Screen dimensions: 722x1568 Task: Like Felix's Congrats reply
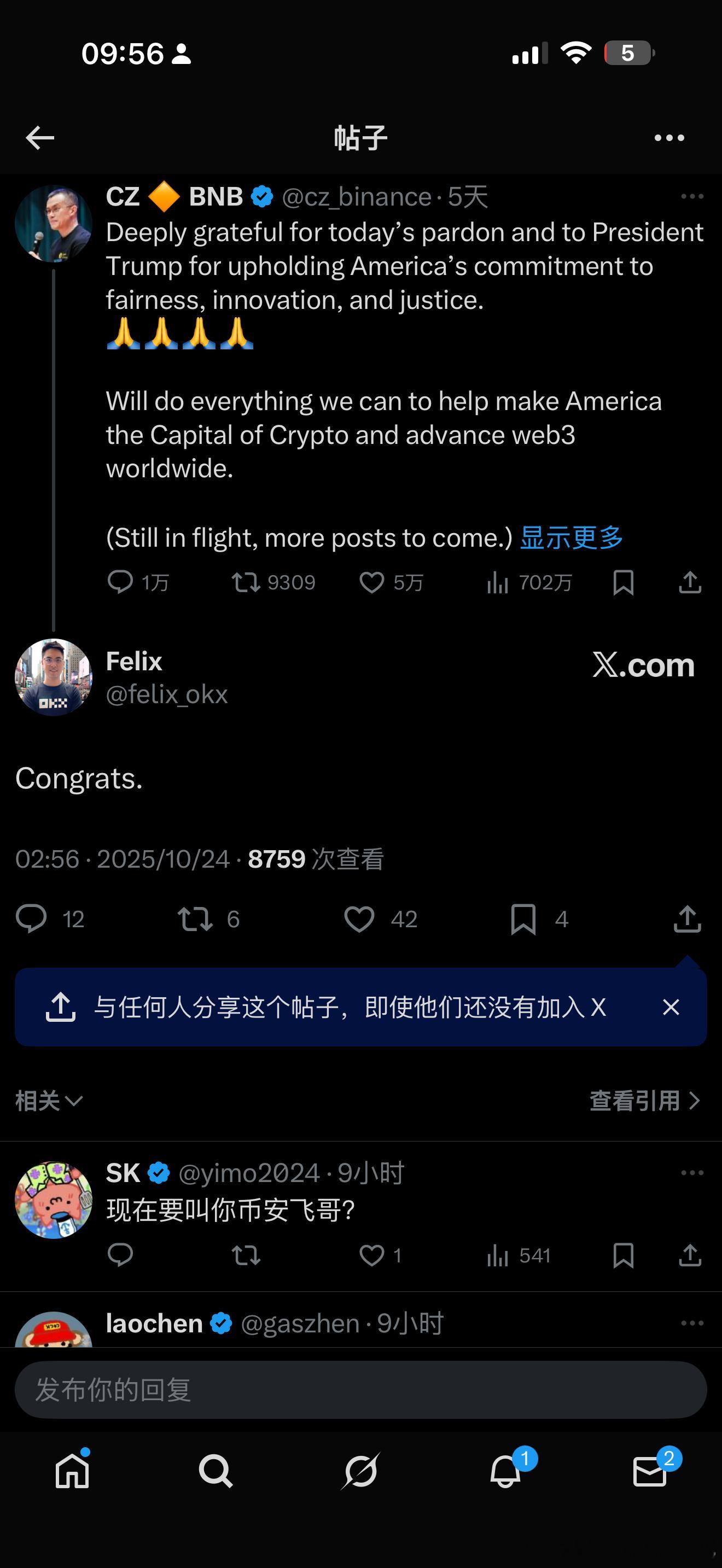[x=360, y=920]
